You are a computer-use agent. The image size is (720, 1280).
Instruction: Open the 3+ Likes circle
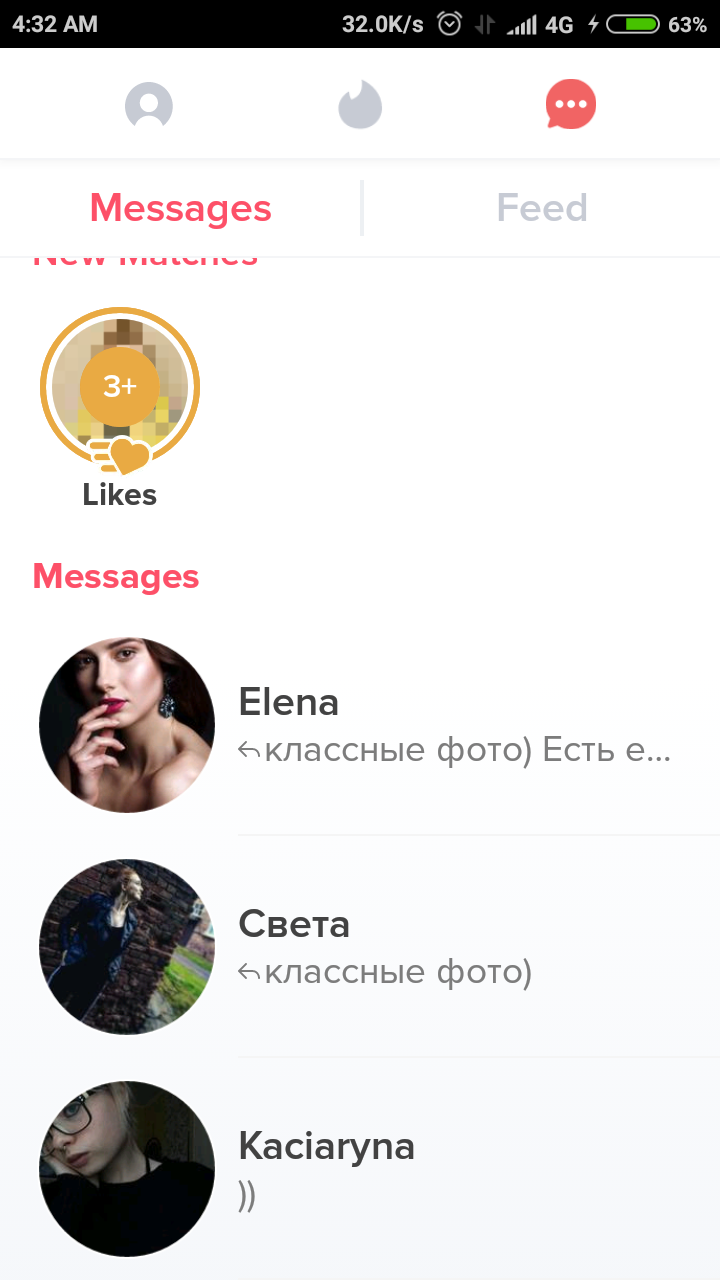pyautogui.click(x=120, y=387)
